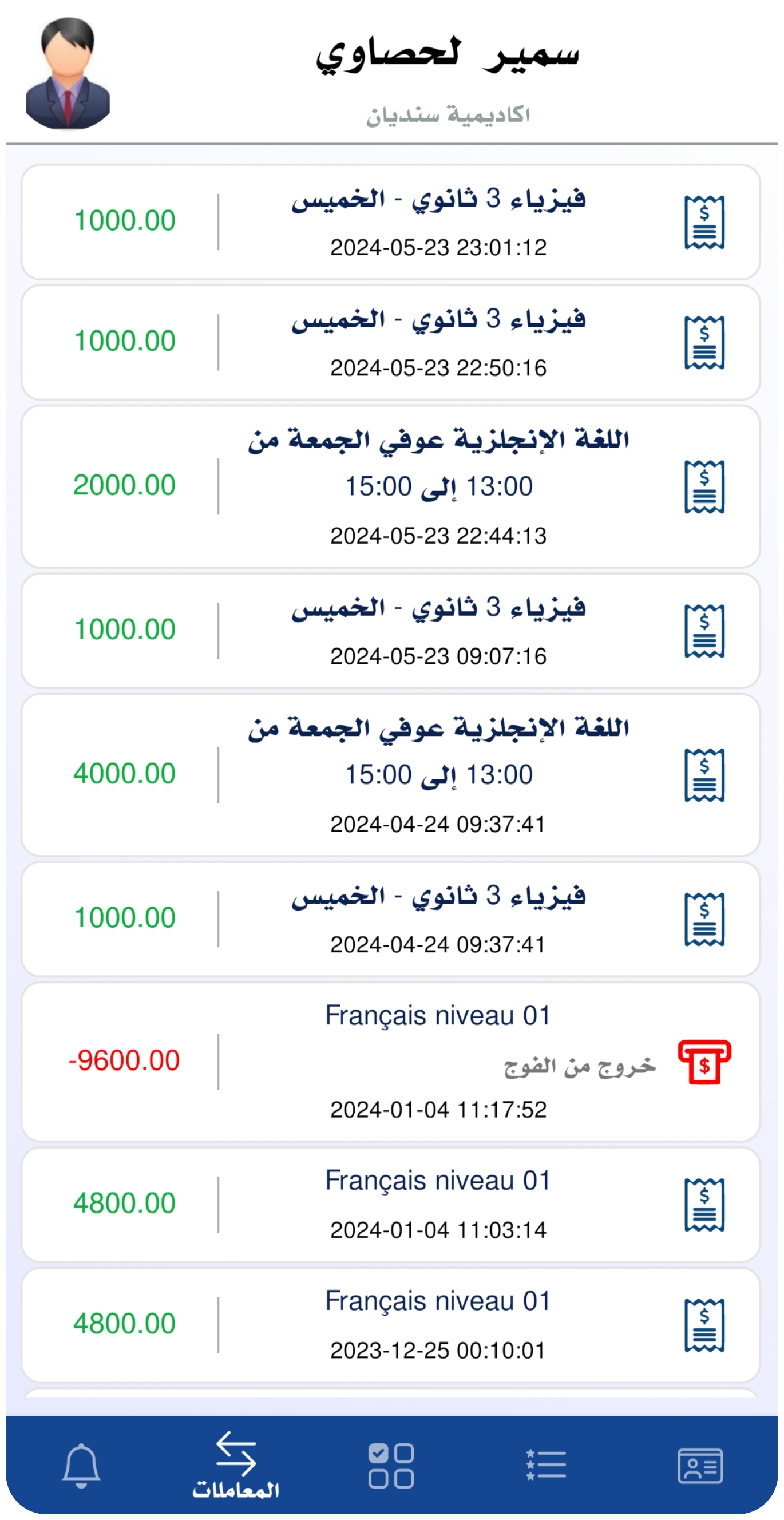
Task: View the Français payment at 11:03:14
Action: [x=390, y=1204]
